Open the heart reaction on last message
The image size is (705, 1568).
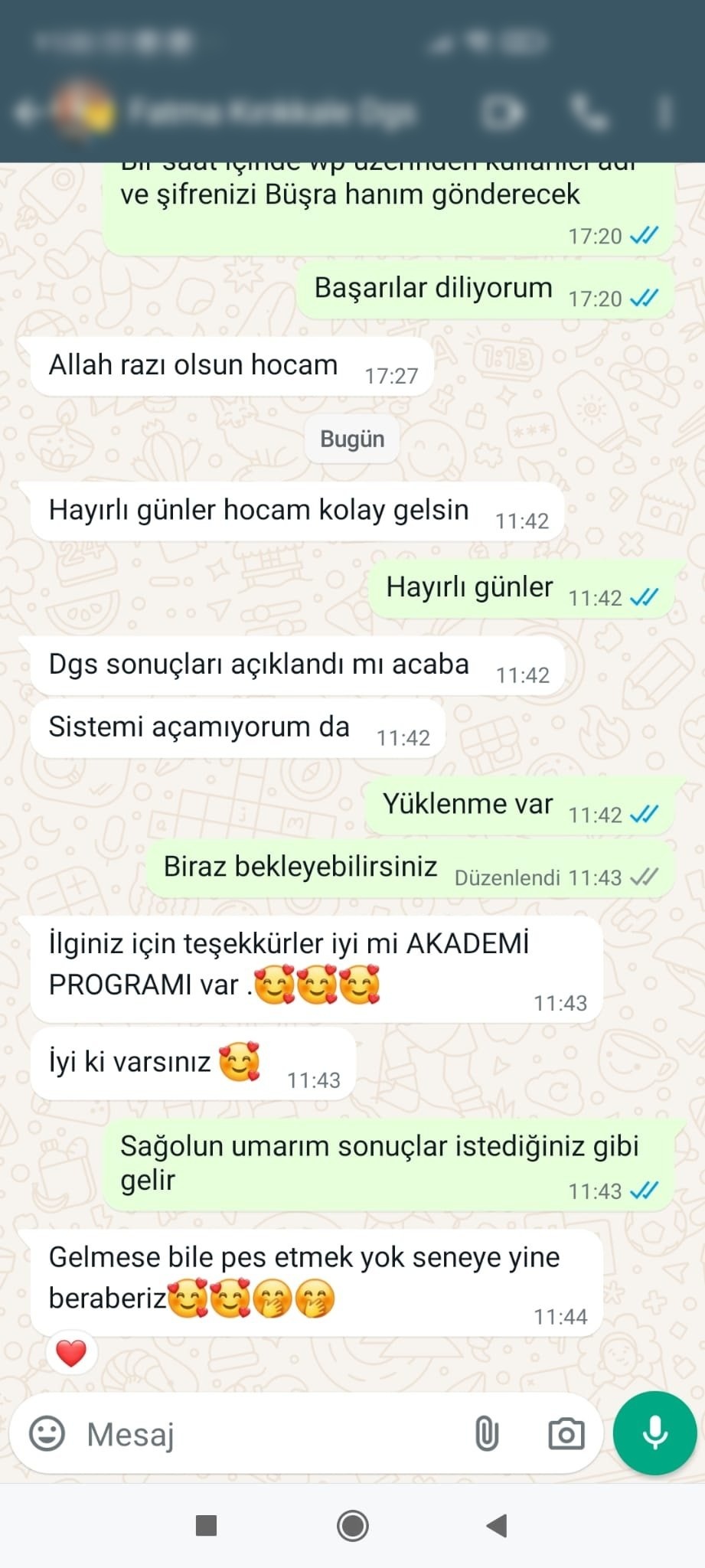[x=71, y=1353]
